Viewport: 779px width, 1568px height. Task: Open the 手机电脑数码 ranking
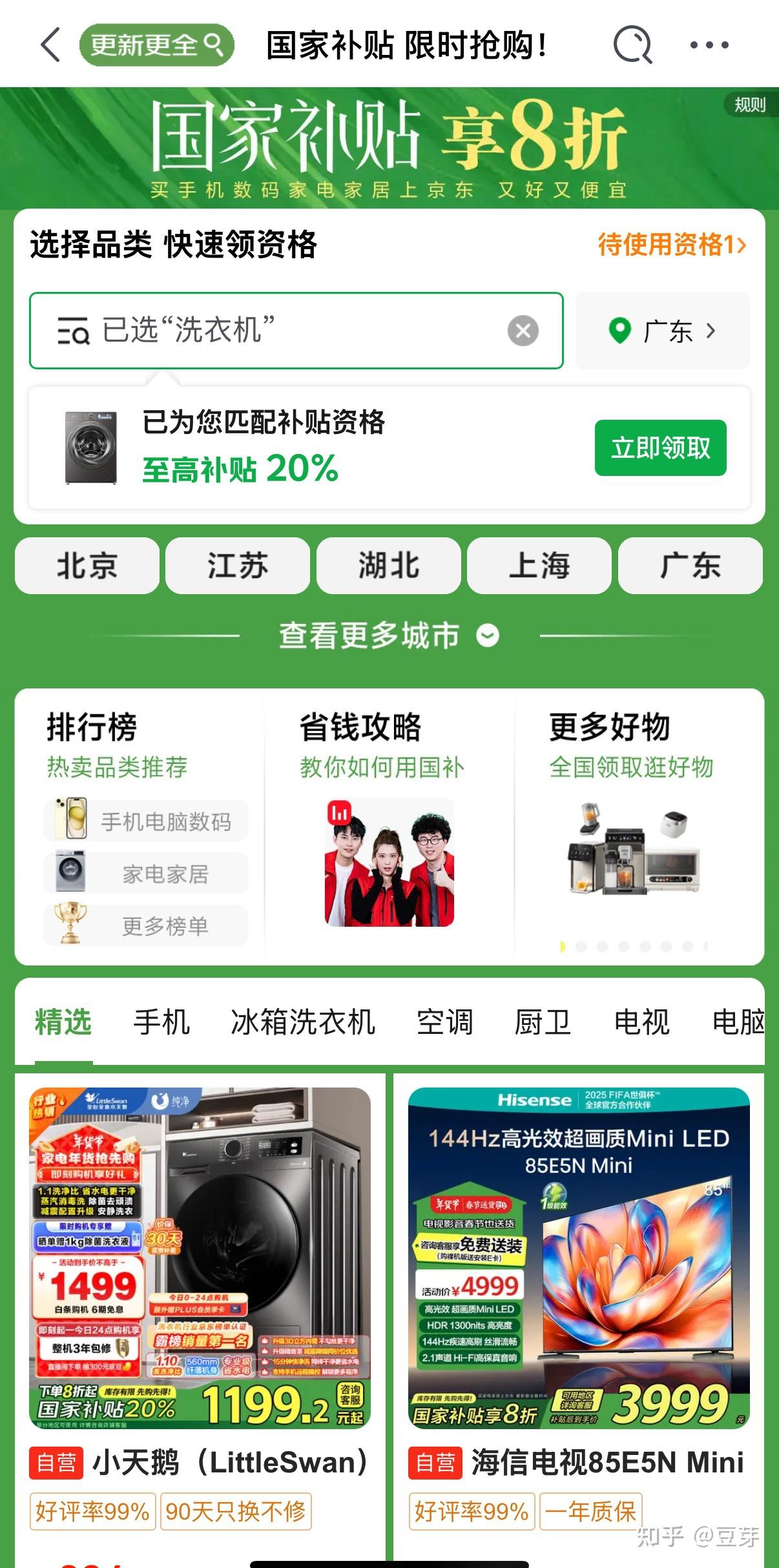pyautogui.click(x=147, y=821)
